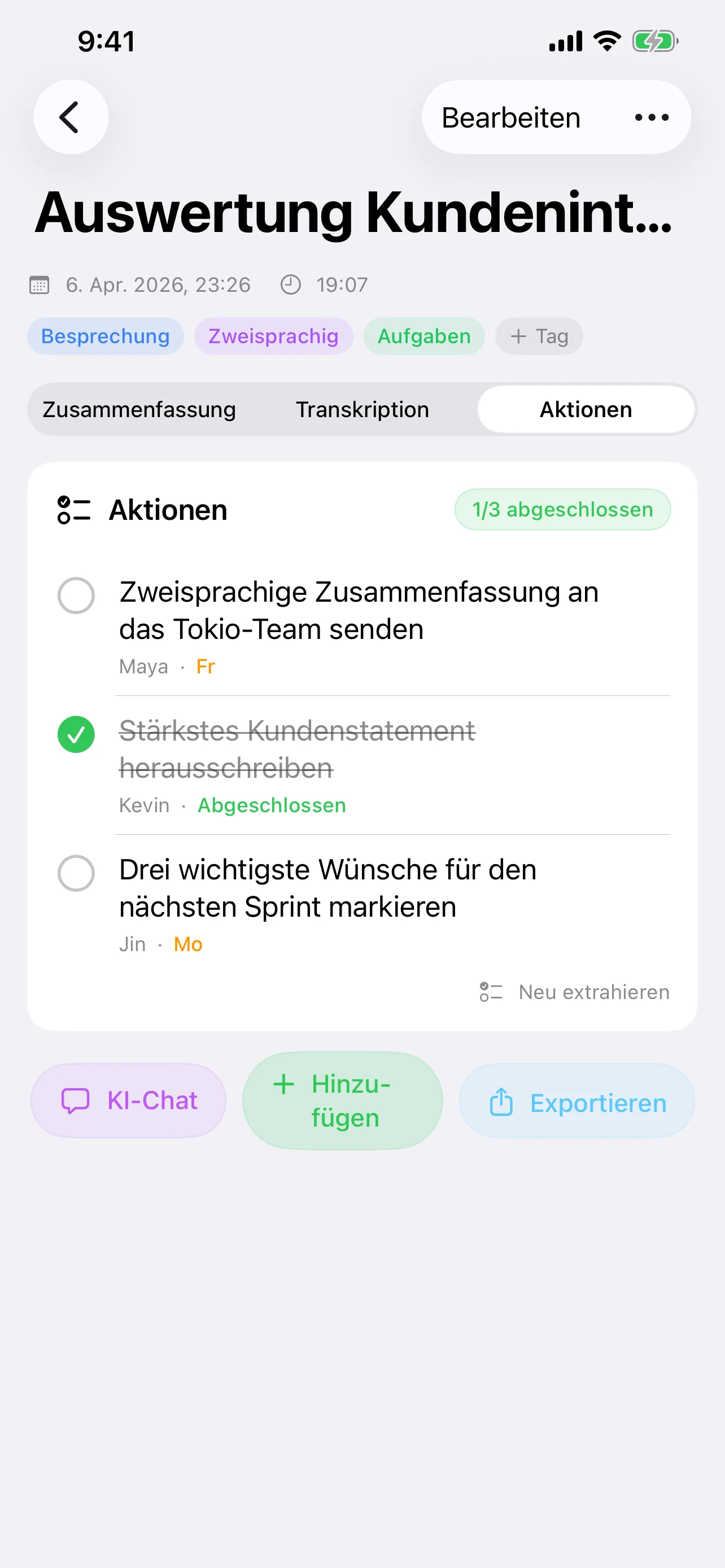Click the Bearbeiten button
This screenshot has width=725, height=1568.
[511, 117]
